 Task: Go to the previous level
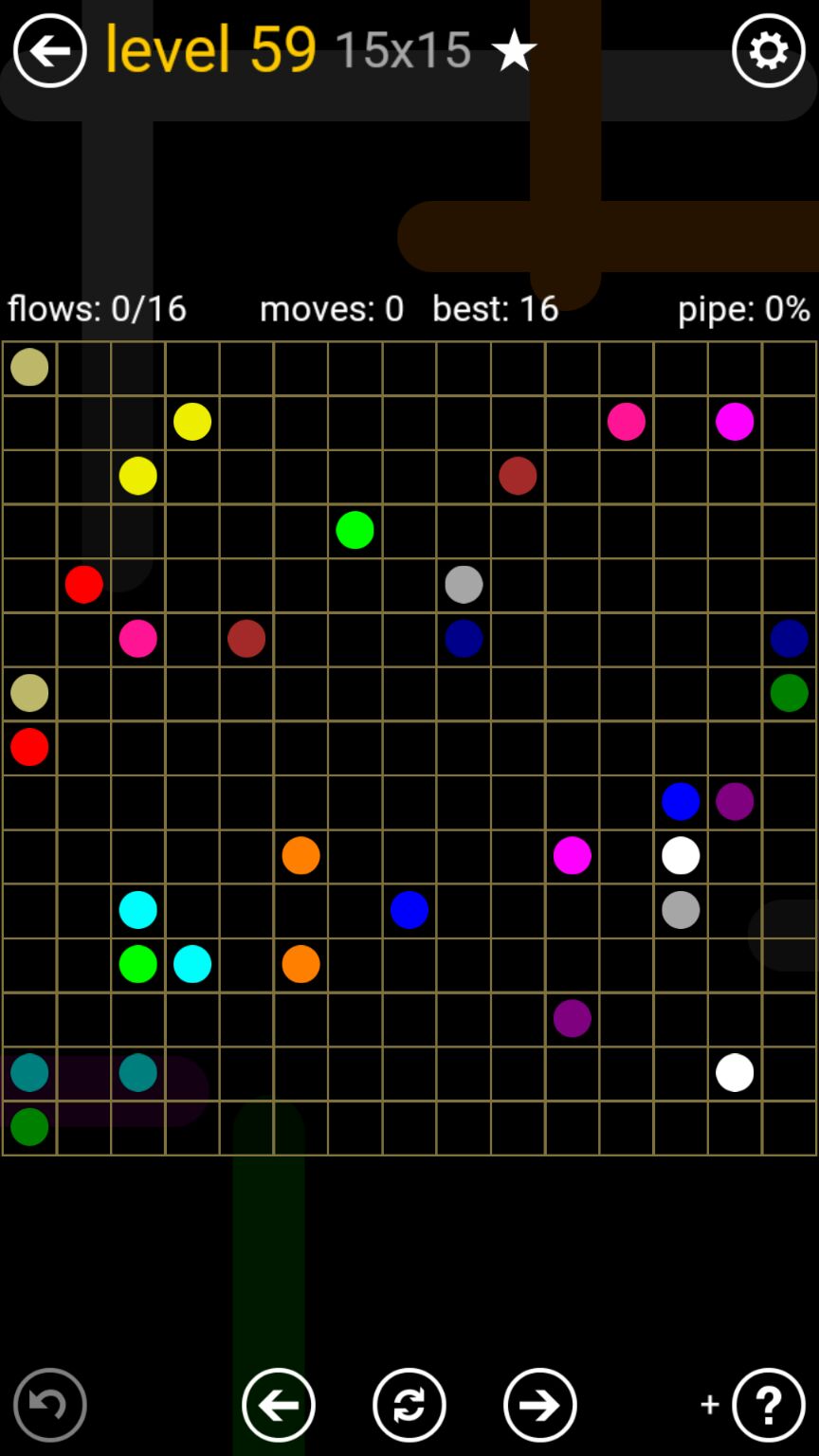(x=278, y=1405)
